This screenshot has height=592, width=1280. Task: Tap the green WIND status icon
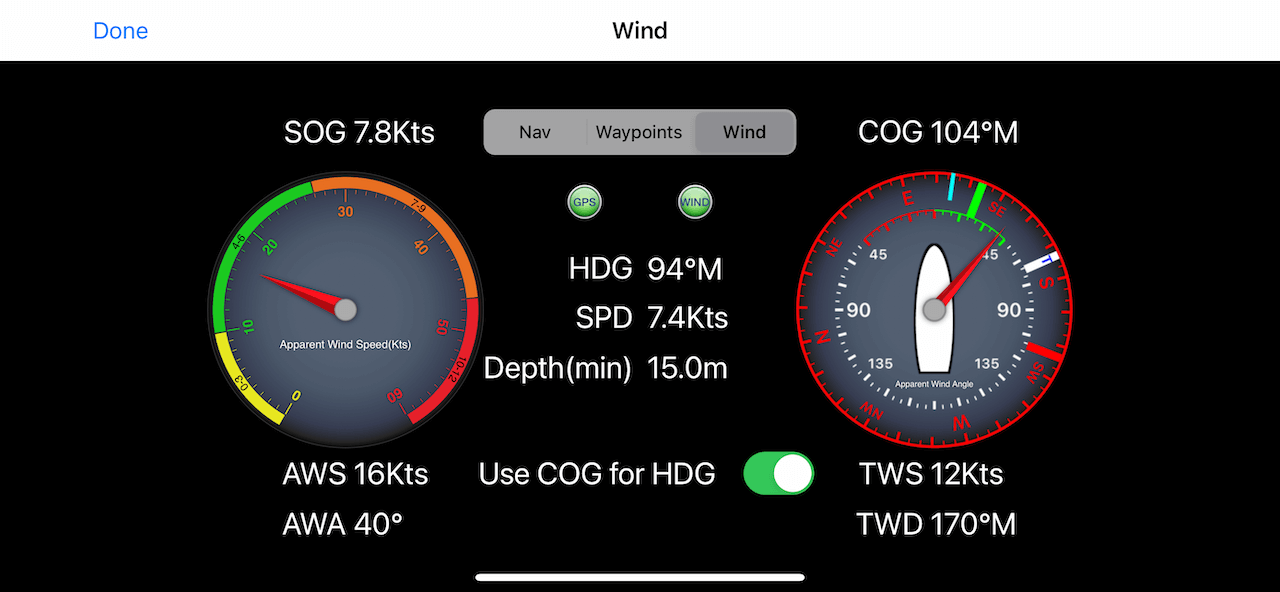click(x=694, y=202)
